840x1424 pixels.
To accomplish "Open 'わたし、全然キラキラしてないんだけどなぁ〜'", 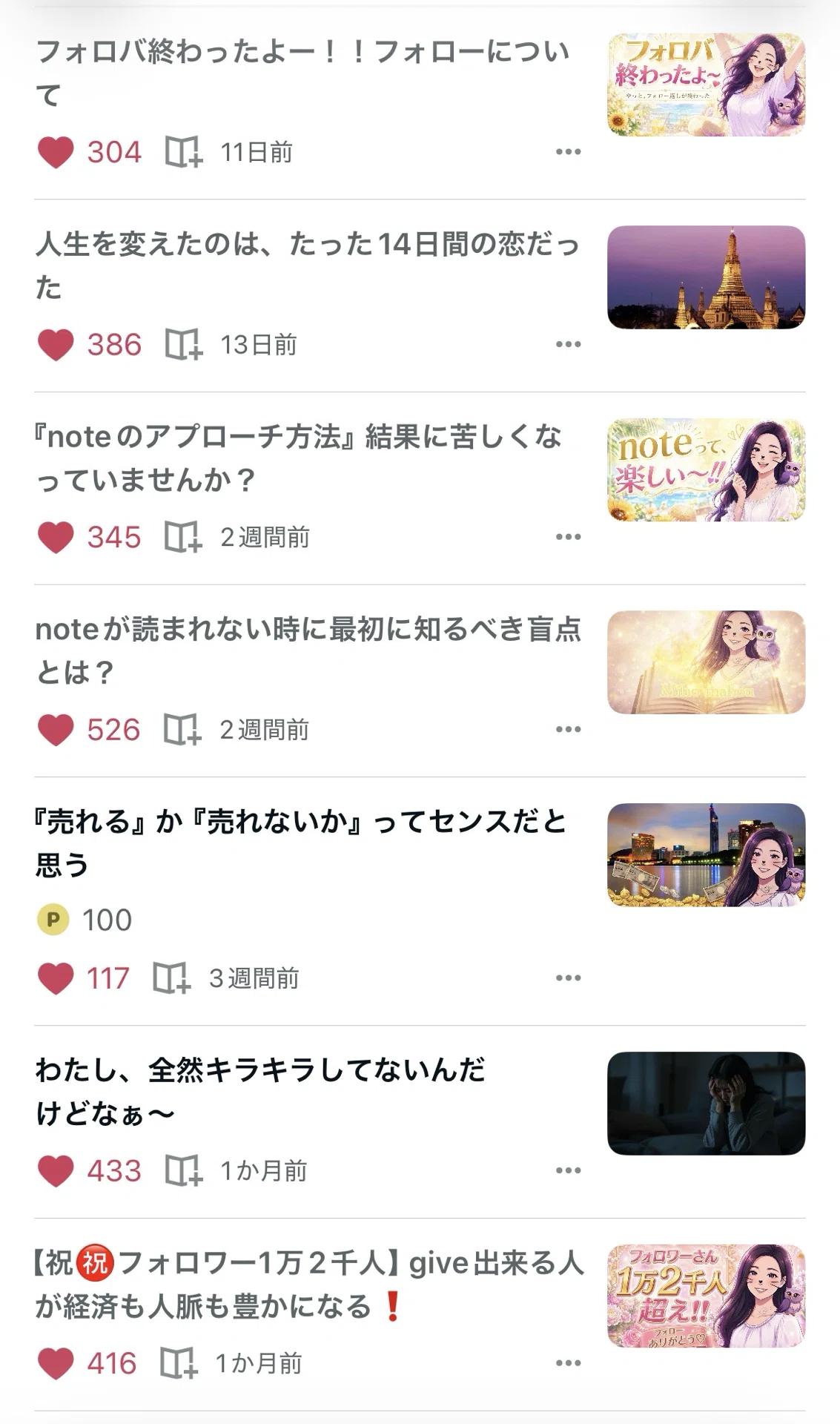I will 260,1091.
